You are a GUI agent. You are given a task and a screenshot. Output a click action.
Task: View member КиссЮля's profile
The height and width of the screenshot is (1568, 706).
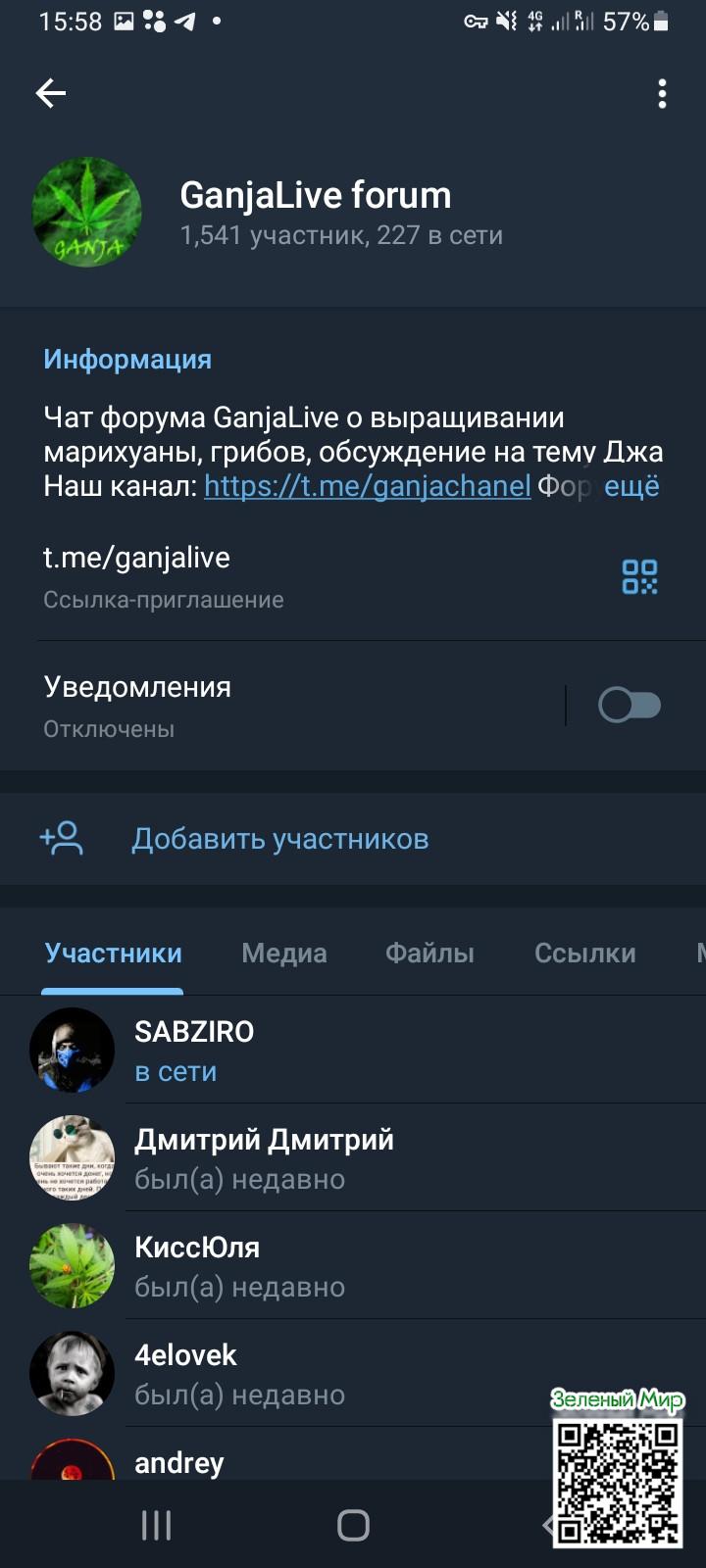point(294,1265)
